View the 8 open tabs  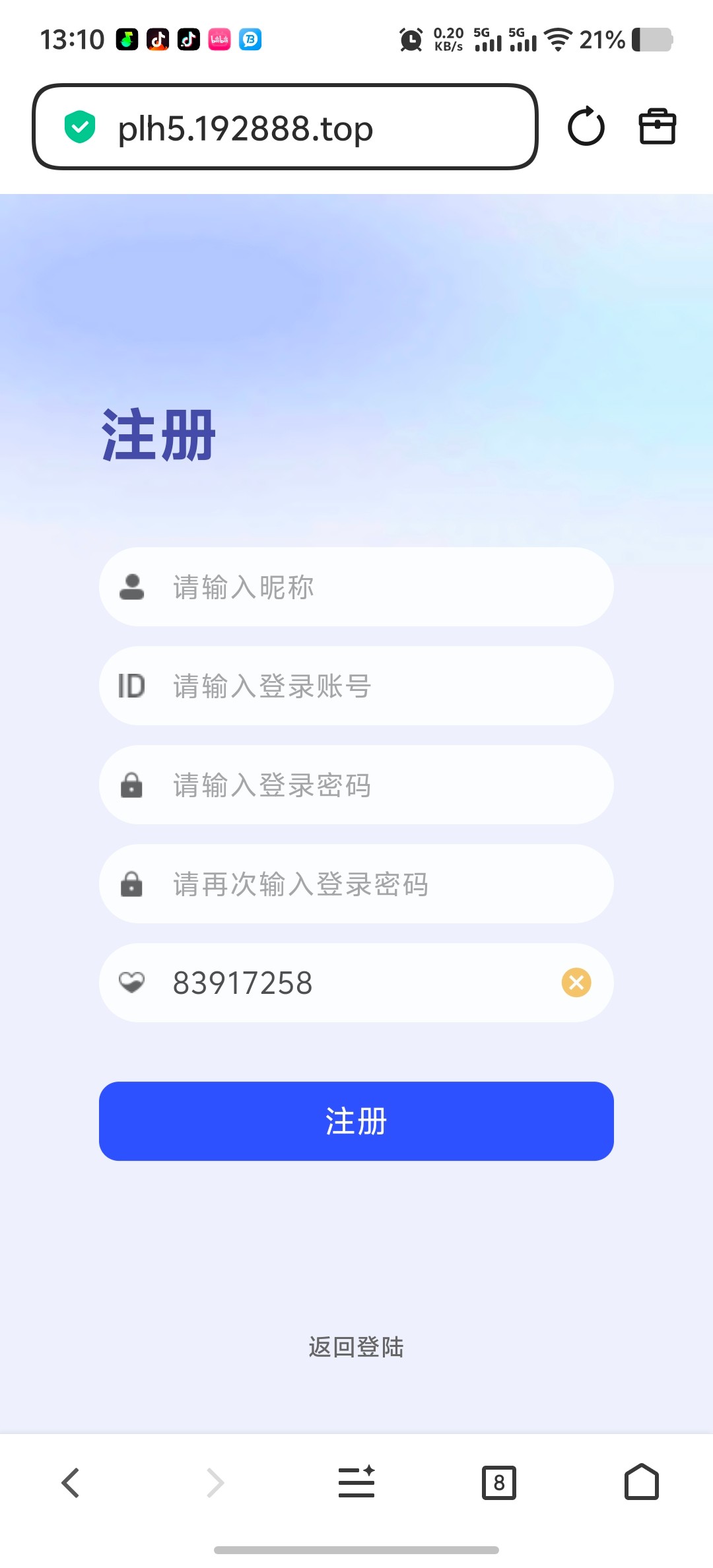pos(499,1483)
